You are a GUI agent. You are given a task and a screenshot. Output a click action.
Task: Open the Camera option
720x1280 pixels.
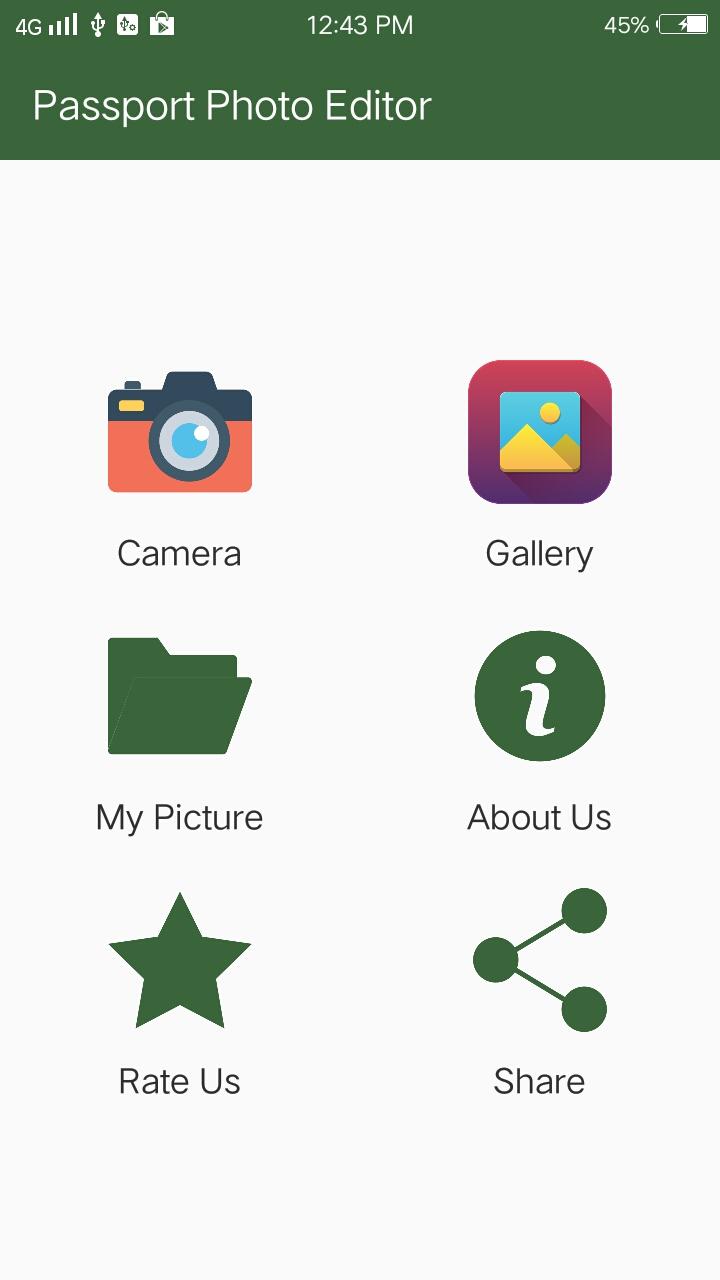pos(180,432)
